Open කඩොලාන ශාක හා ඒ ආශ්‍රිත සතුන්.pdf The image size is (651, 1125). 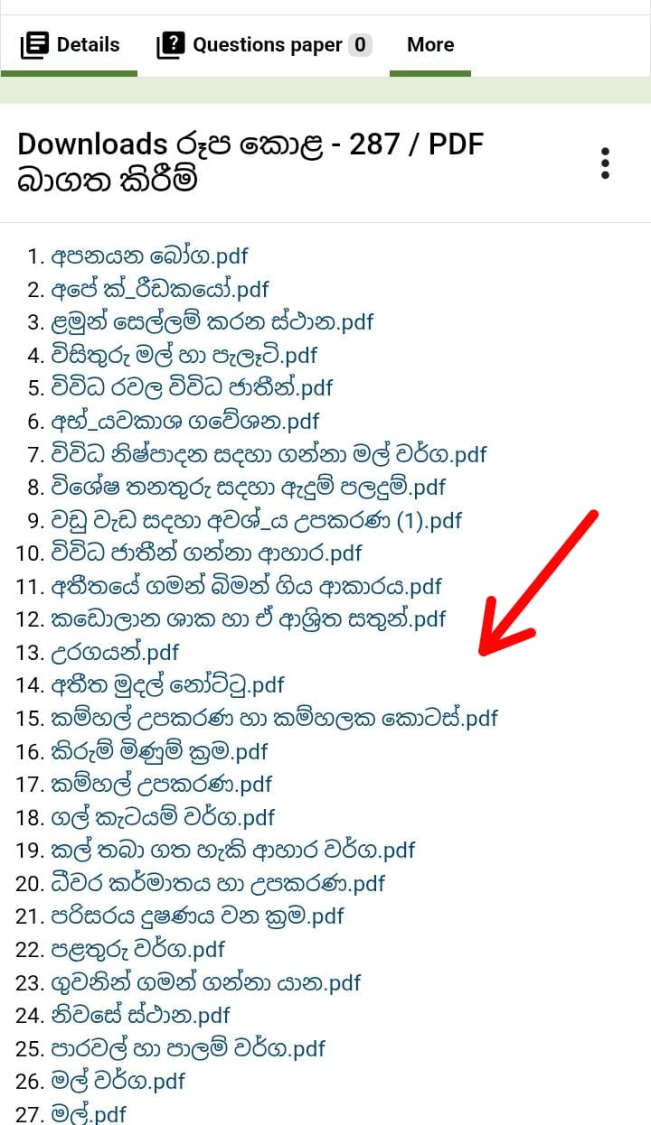point(248,620)
